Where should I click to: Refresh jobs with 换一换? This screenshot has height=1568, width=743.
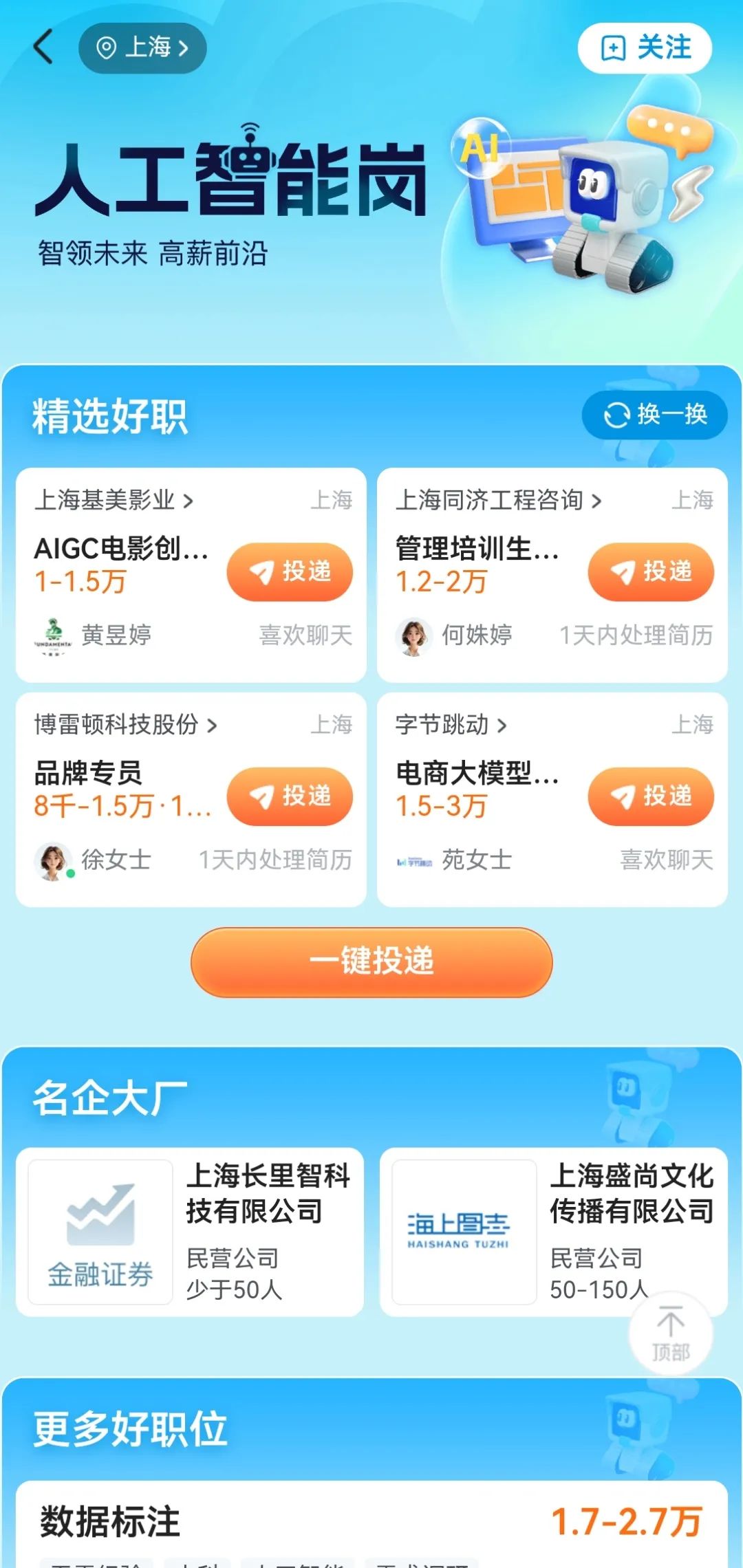654,415
